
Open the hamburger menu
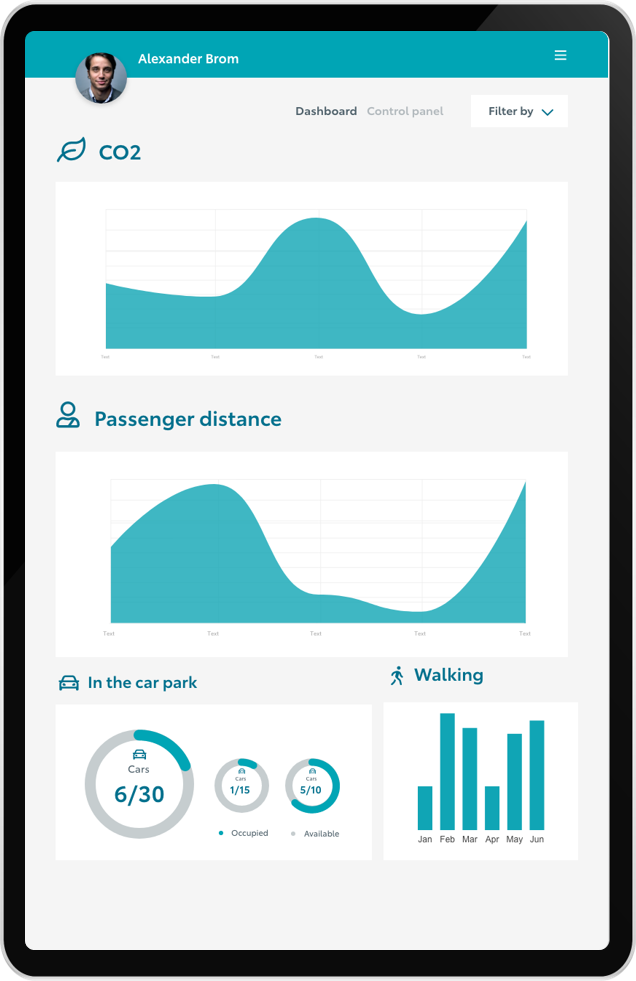click(x=560, y=55)
